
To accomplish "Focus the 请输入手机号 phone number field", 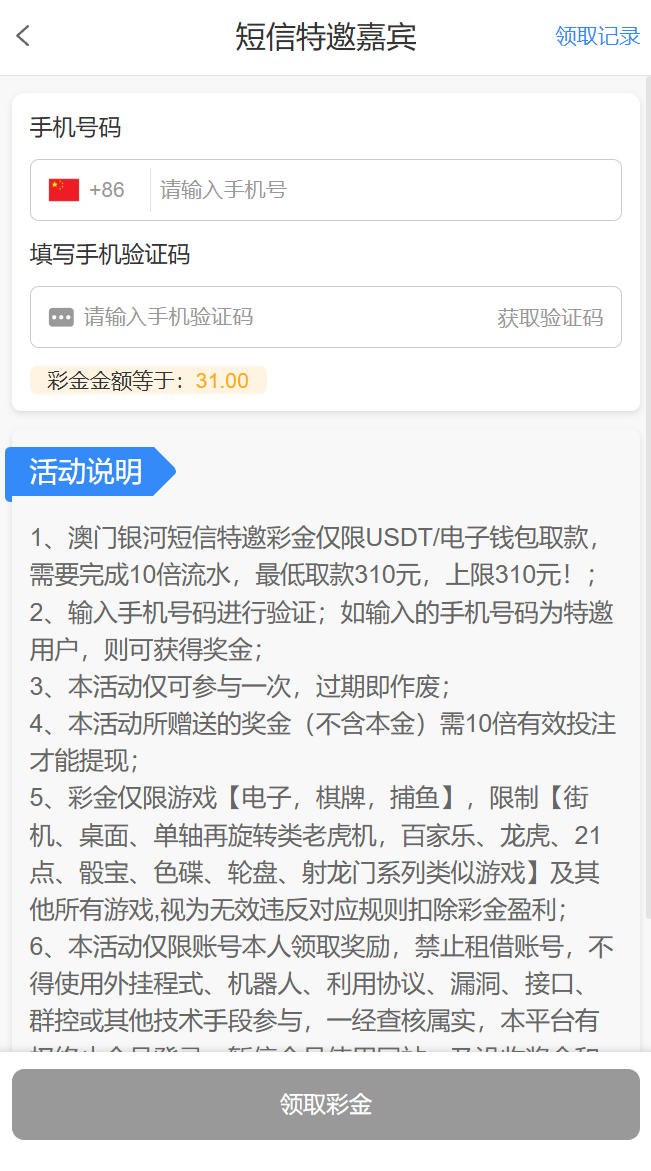I will (x=385, y=190).
